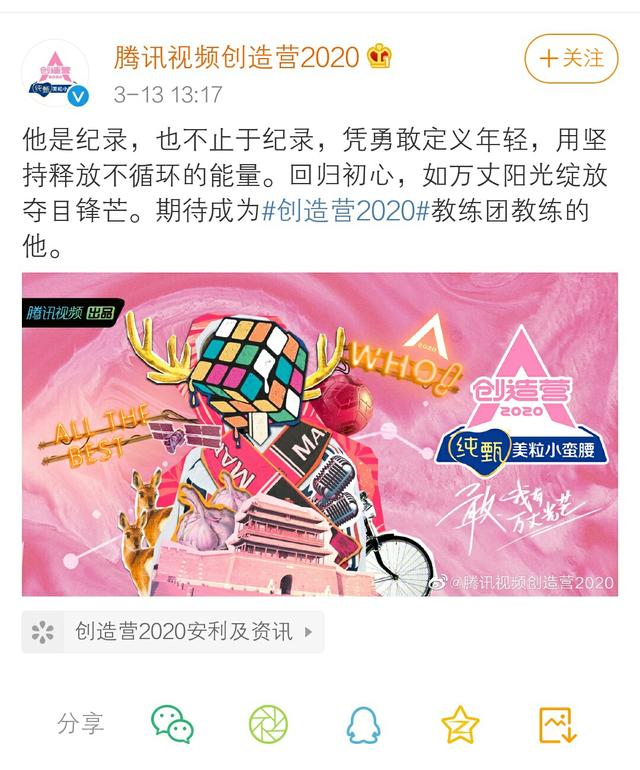Open the 腾讯视频创造营2020 profile avatar
This screenshot has height=770, width=640.
coord(56,74)
